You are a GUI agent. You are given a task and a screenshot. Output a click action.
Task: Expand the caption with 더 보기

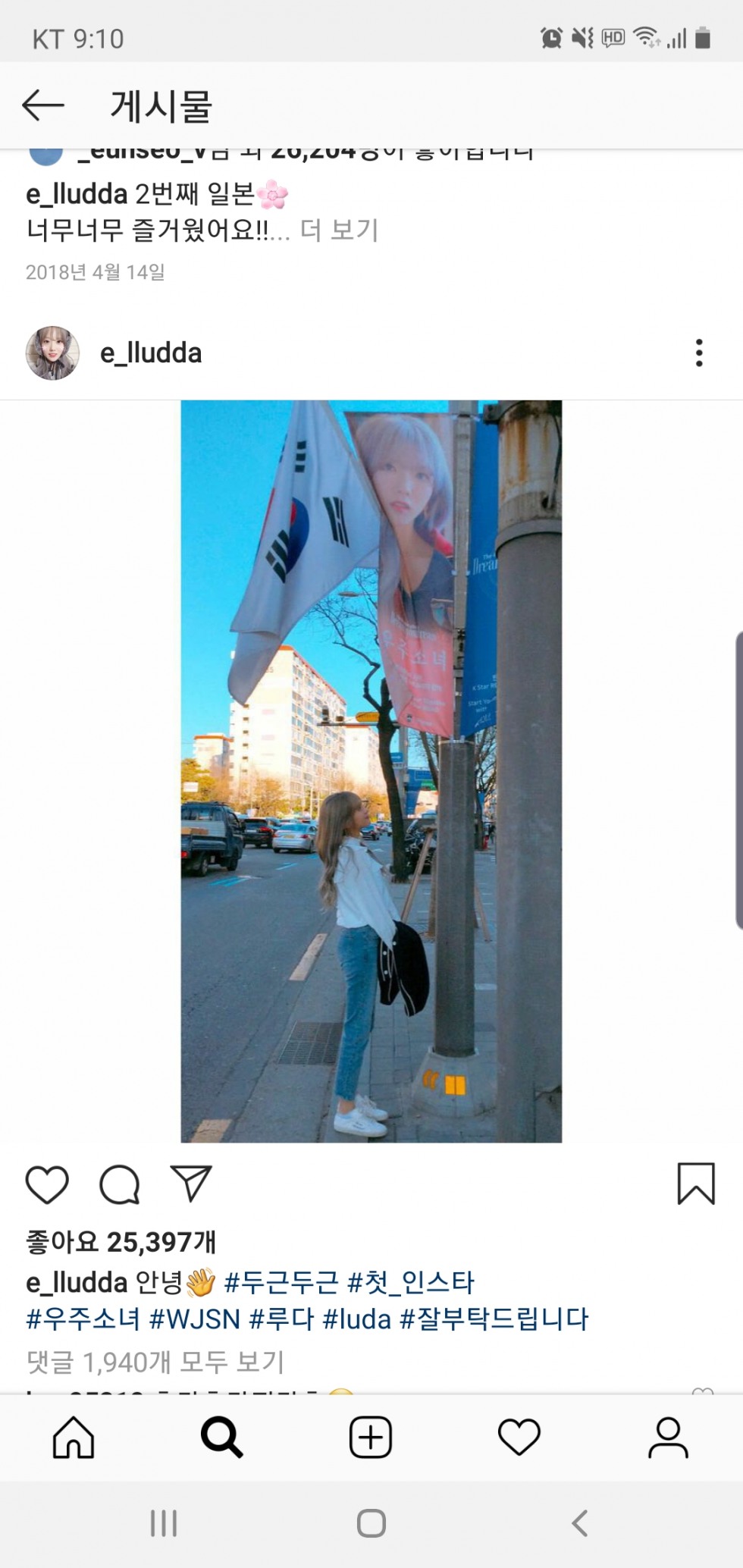[339, 230]
